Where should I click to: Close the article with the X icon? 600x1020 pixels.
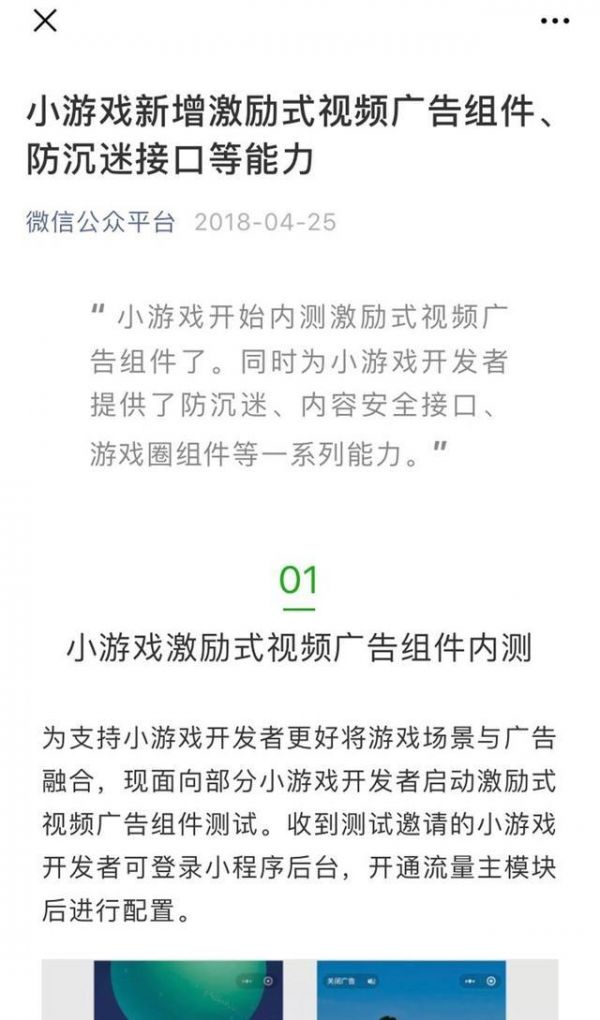click(44, 21)
